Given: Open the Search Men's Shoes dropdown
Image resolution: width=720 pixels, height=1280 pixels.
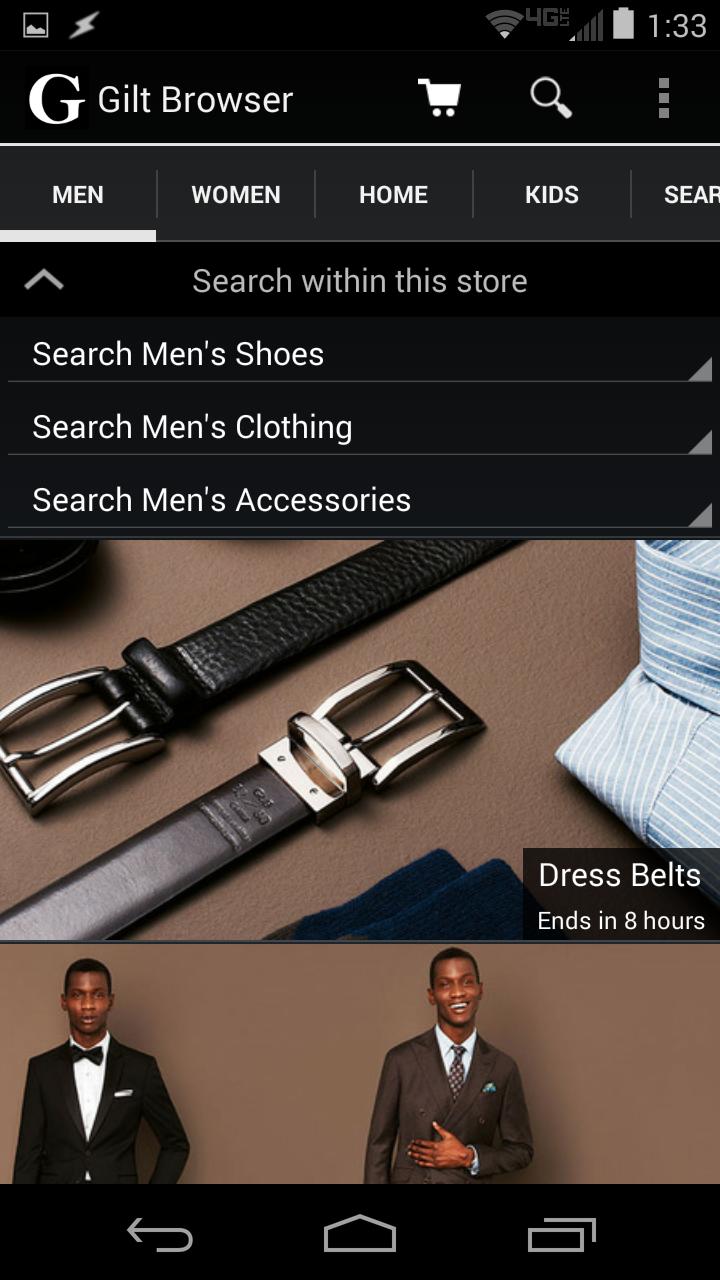Looking at the screenshot, I should pos(360,355).
